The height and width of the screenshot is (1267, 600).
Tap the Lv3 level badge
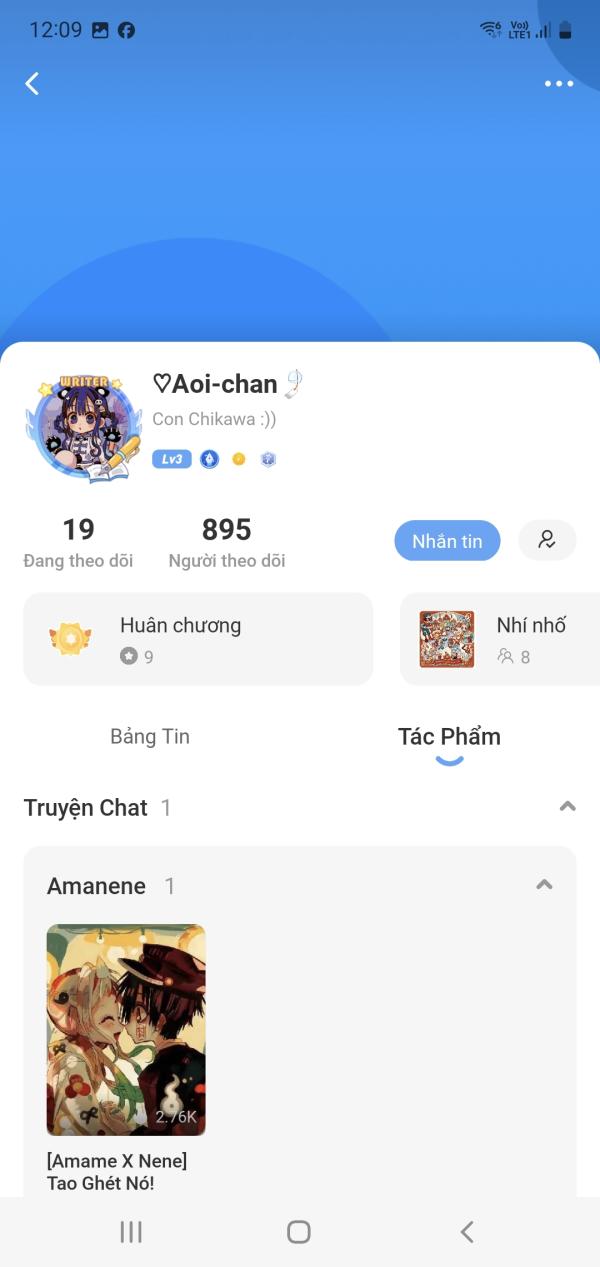tap(172, 459)
